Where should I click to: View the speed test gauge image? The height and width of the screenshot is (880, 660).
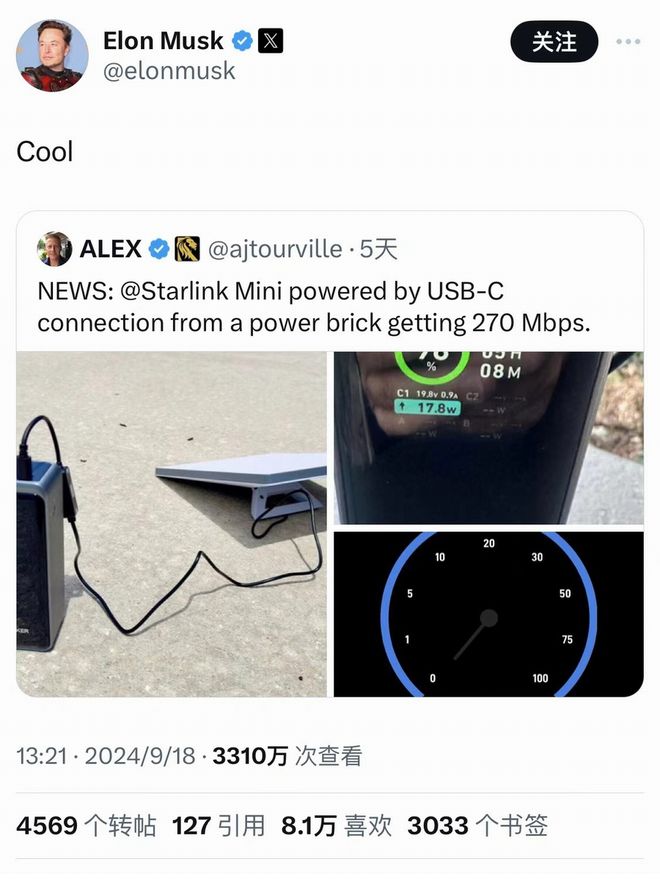click(x=488, y=614)
